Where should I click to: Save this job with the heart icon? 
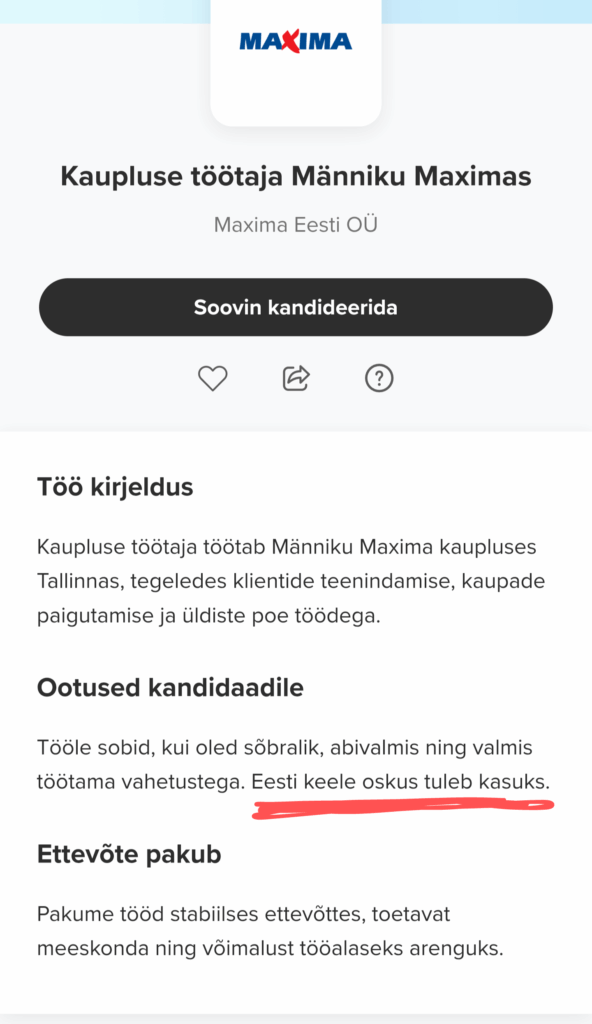click(212, 378)
